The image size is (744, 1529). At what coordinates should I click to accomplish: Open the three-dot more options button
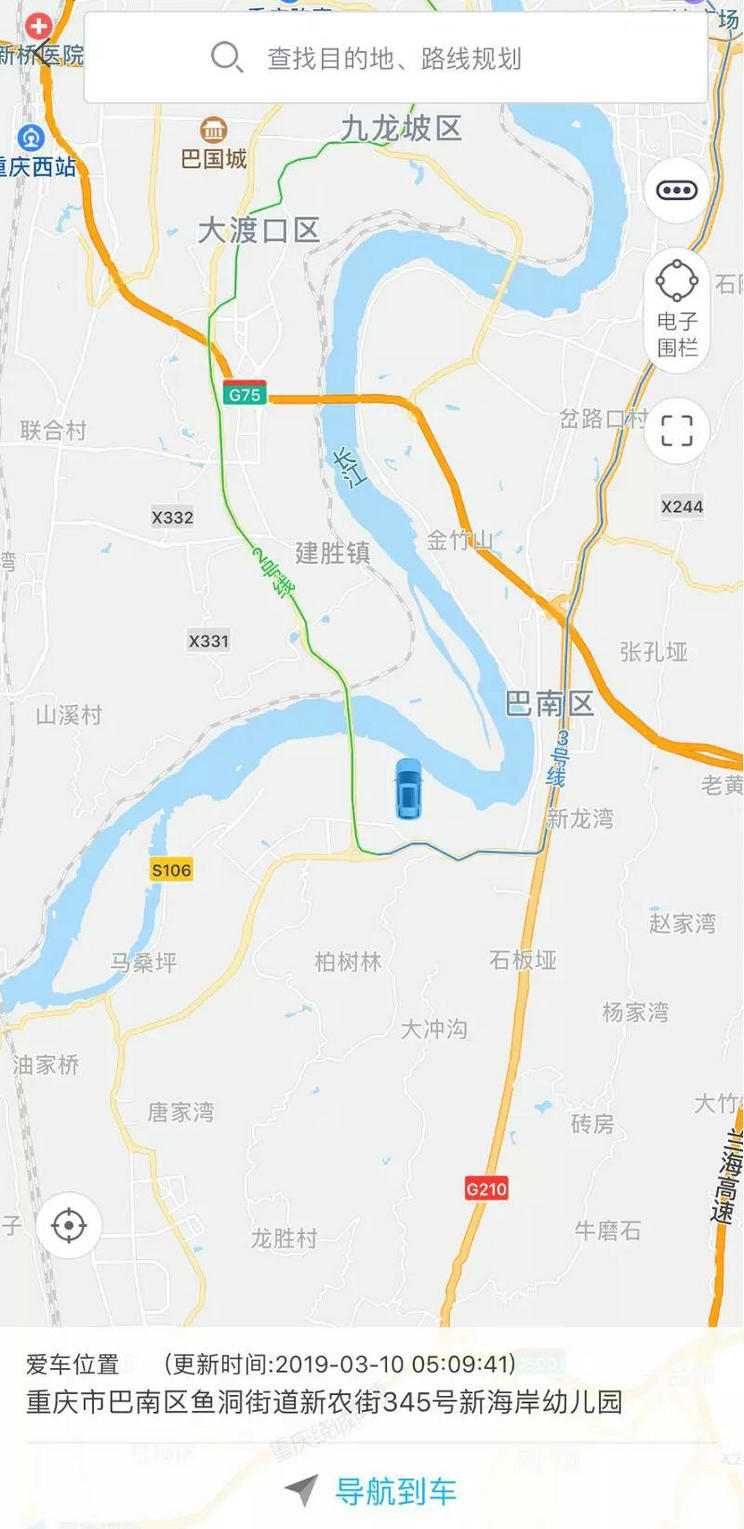[x=676, y=190]
